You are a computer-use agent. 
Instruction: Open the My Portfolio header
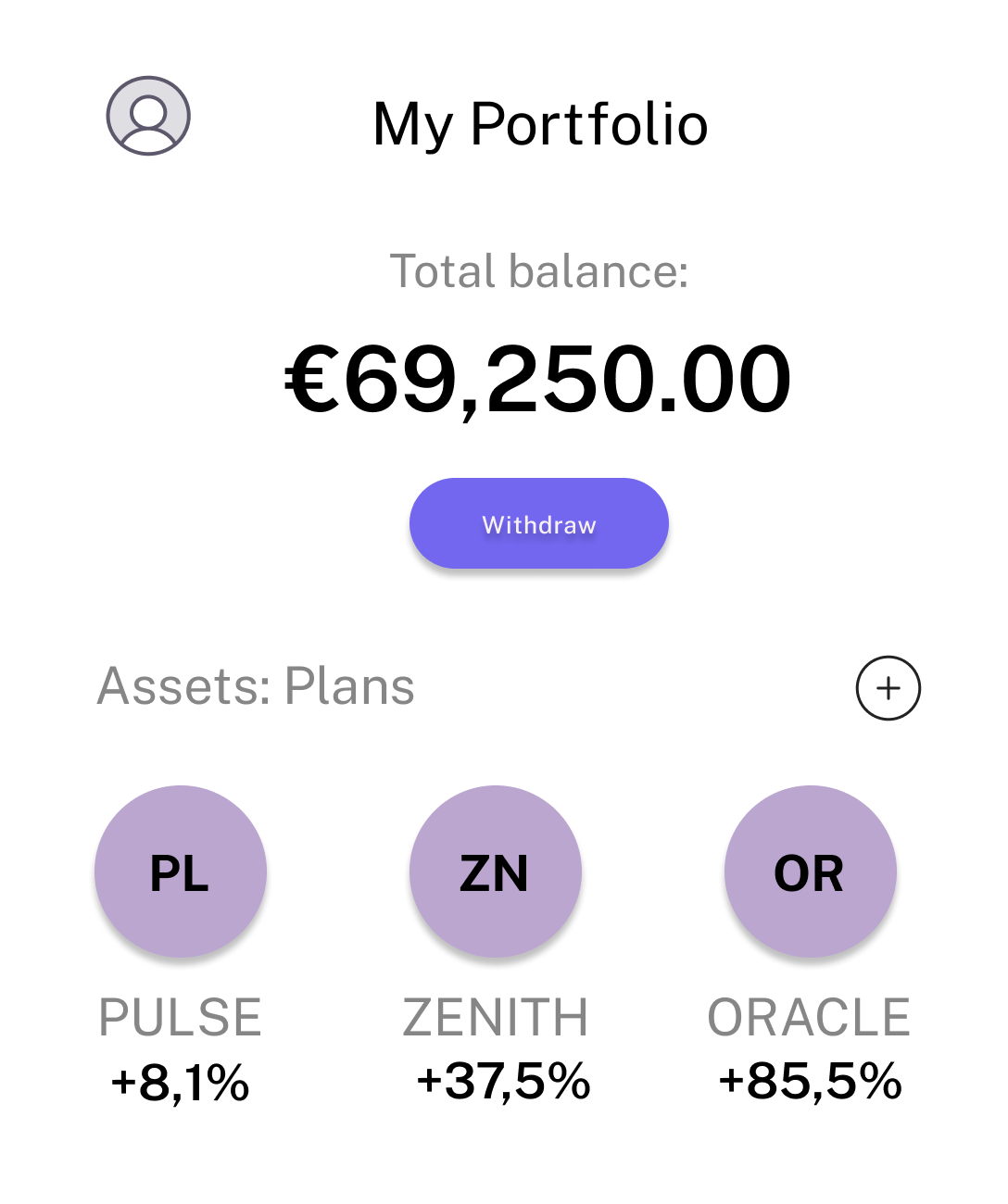click(540, 123)
